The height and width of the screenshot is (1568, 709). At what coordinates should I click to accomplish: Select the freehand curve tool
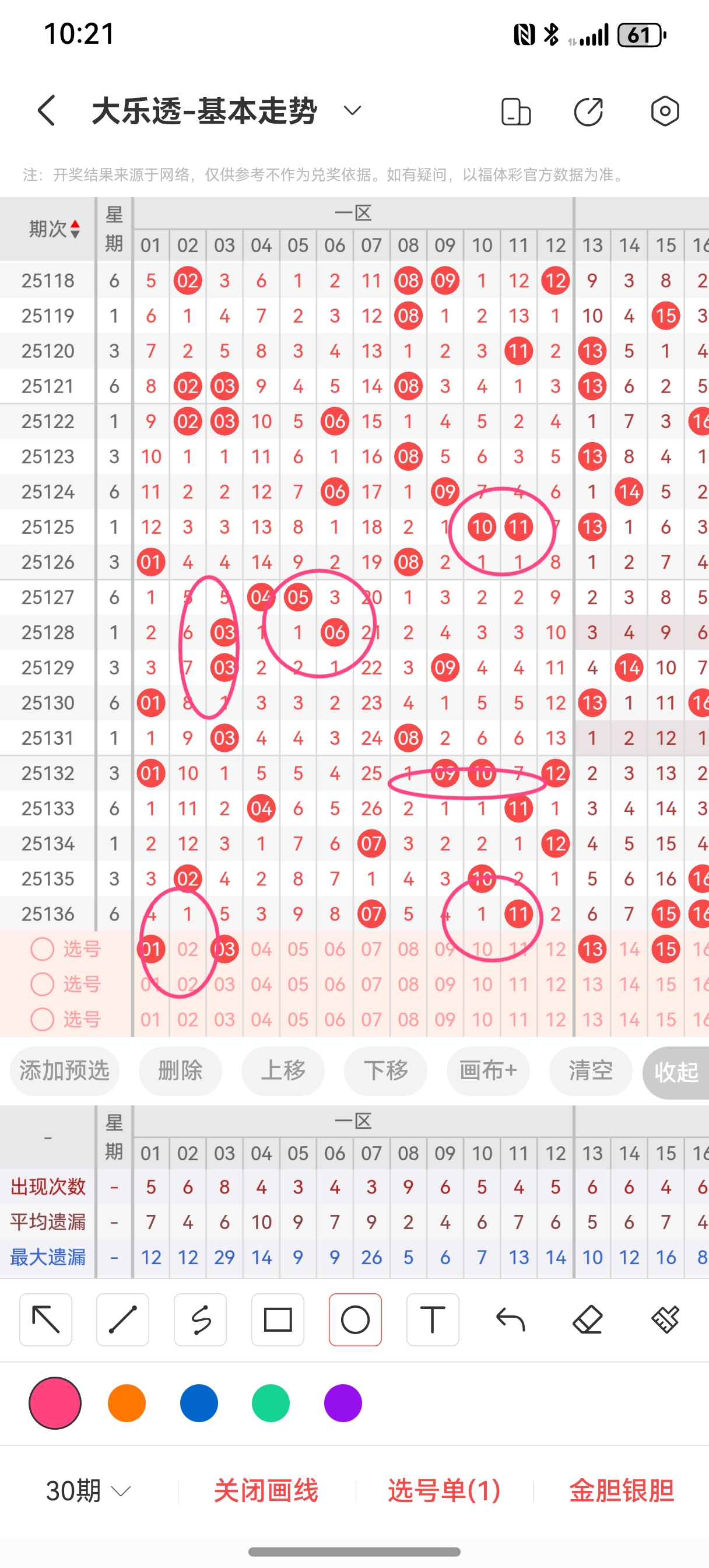[200, 1319]
